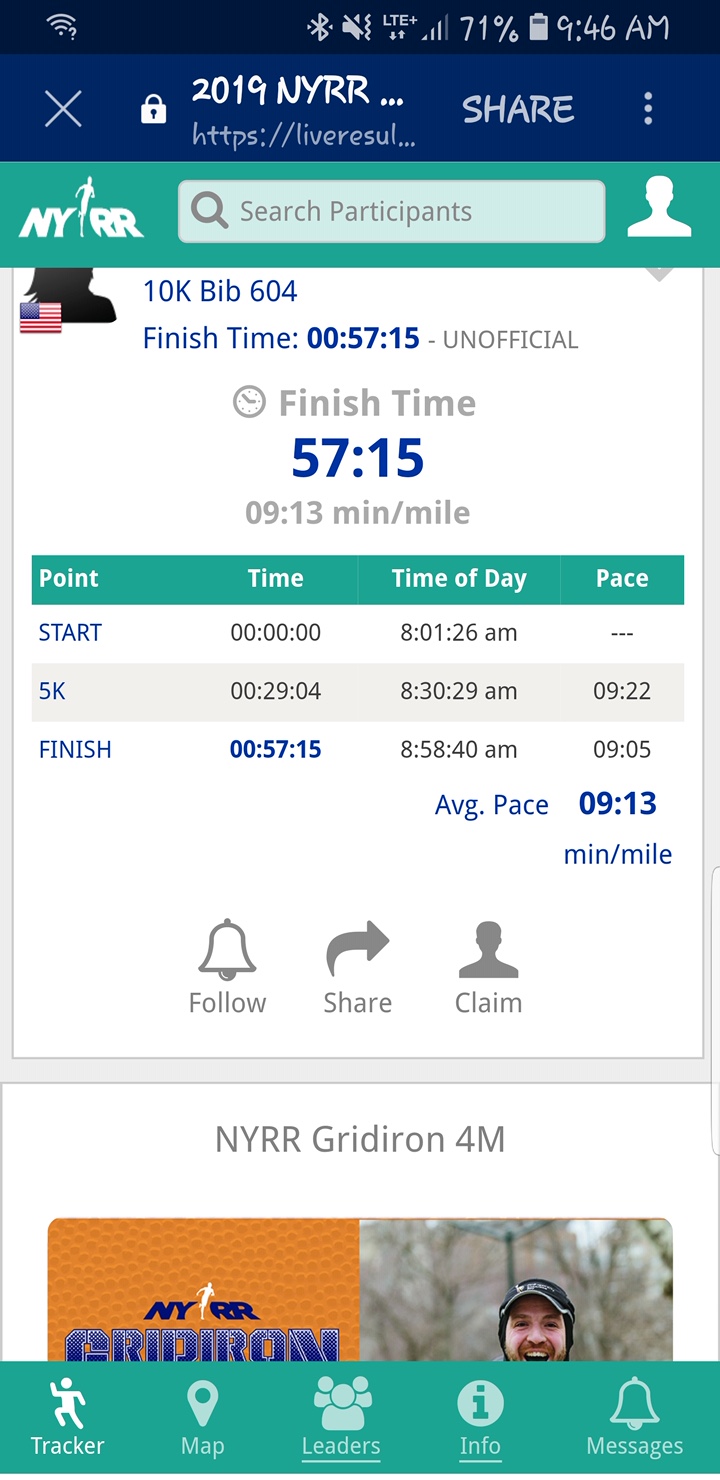Image resolution: width=720 pixels, height=1480 pixels.
Task: Switch to the Map tab
Action: click(x=202, y=1418)
